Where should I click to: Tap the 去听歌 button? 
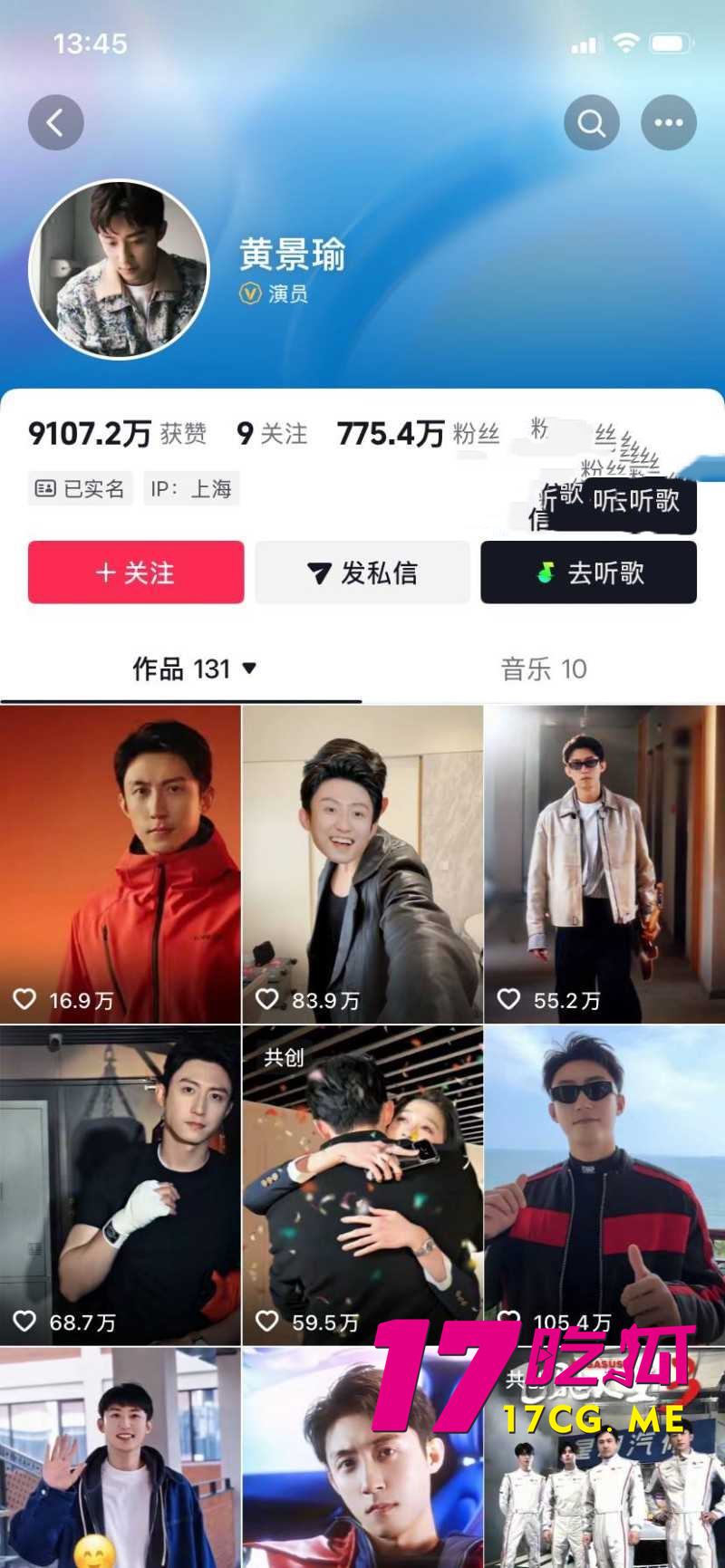coord(588,572)
